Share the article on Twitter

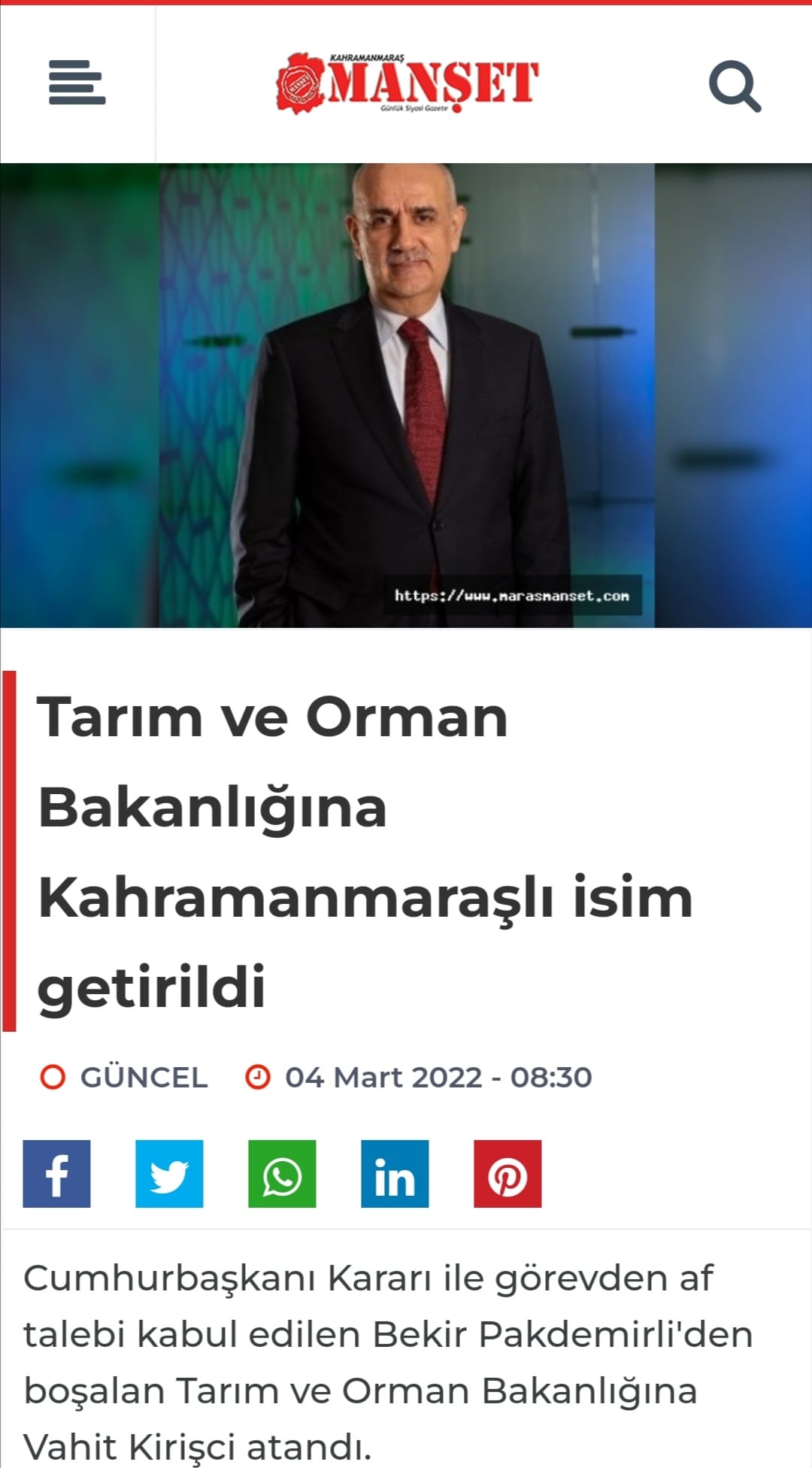point(169,1174)
